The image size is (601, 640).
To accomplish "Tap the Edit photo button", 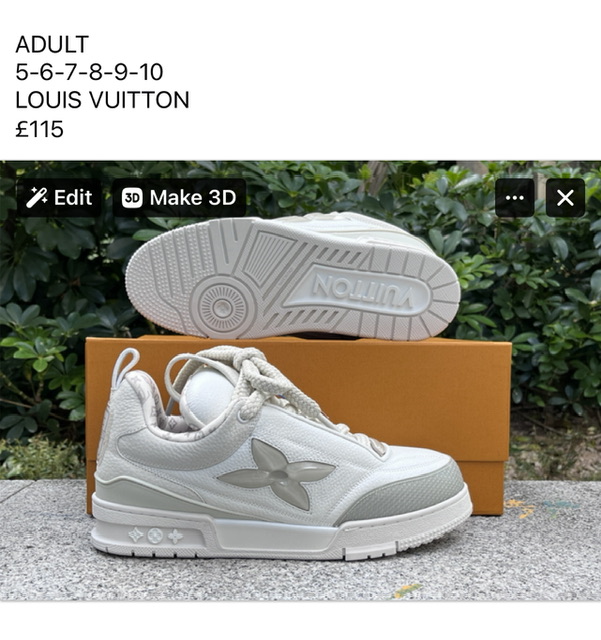I will [58, 198].
